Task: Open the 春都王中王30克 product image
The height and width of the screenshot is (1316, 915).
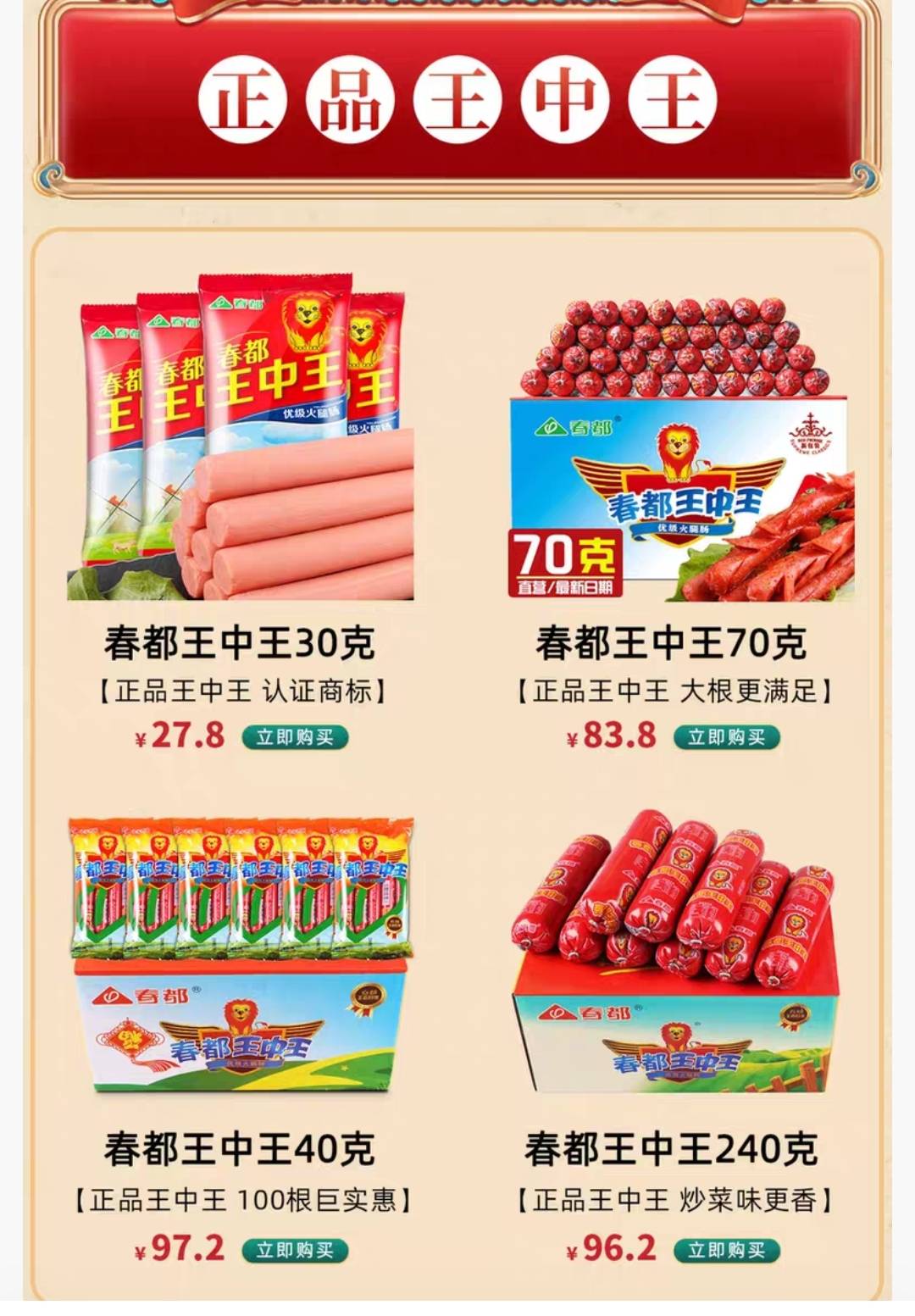Action: tap(241, 436)
